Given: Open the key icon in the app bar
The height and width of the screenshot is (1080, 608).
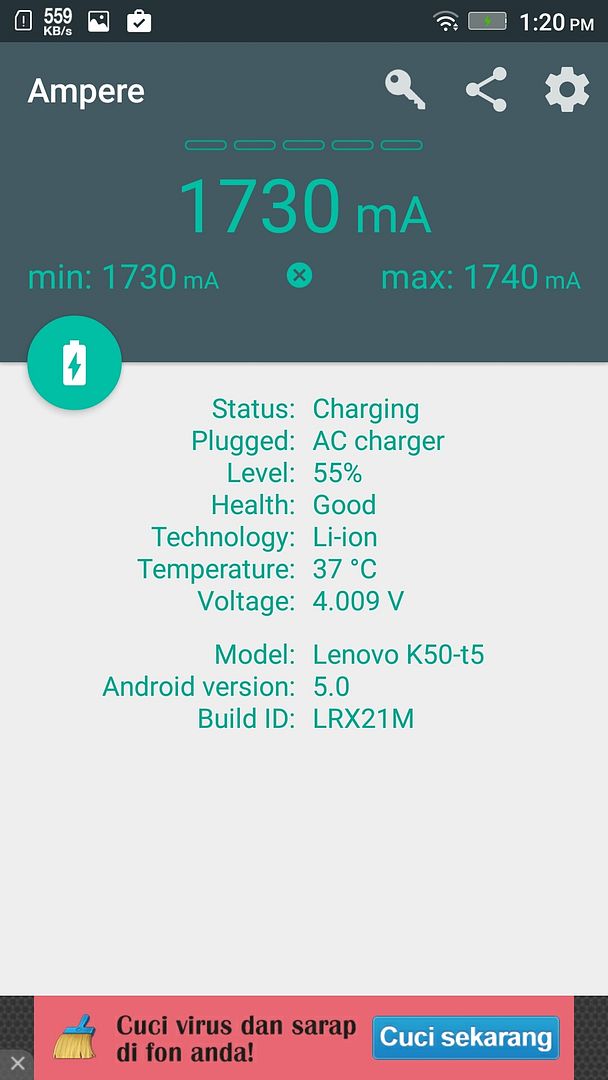Looking at the screenshot, I should (405, 90).
